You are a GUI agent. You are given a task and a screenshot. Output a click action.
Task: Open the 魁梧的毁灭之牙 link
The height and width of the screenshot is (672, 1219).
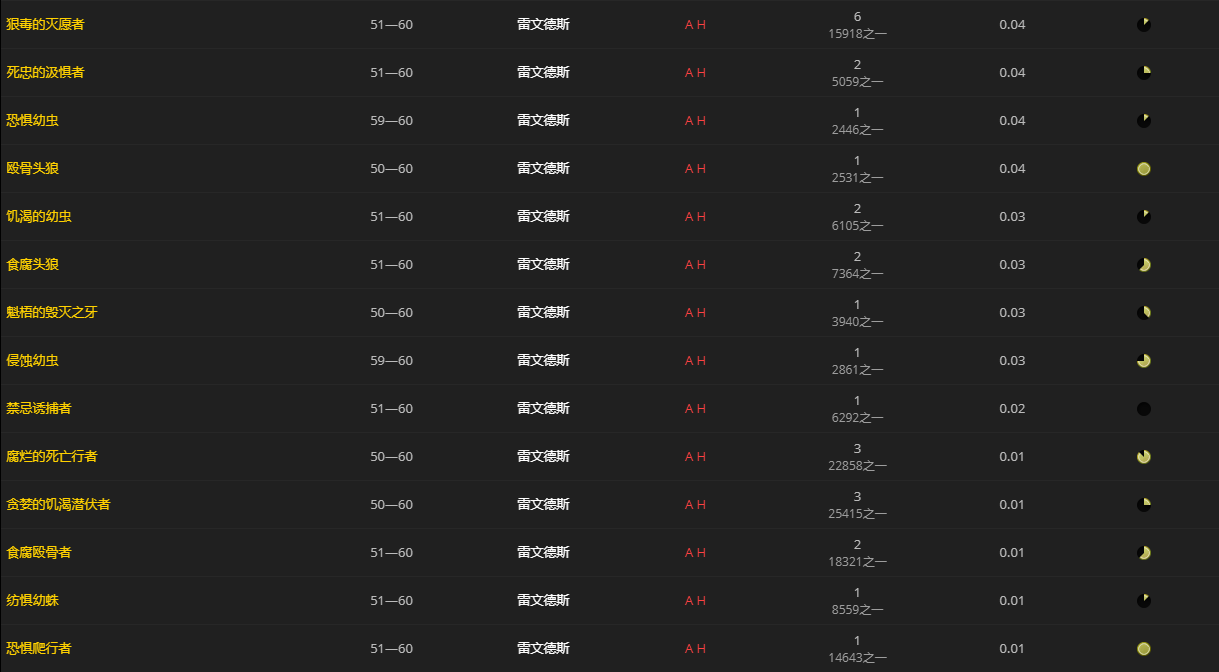coord(52,312)
